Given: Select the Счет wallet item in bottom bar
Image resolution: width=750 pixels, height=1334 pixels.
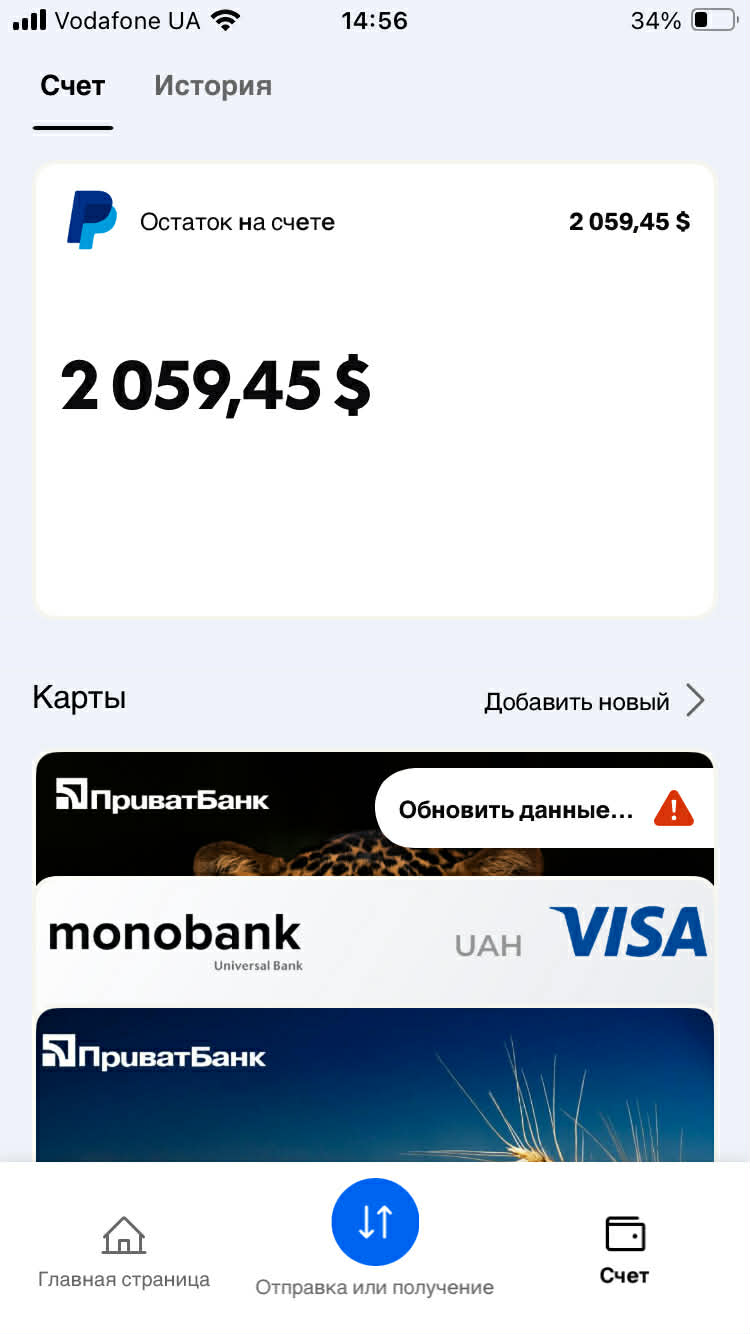Looking at the screenshot, I should pyautogui.click(x=625, y=1250).
